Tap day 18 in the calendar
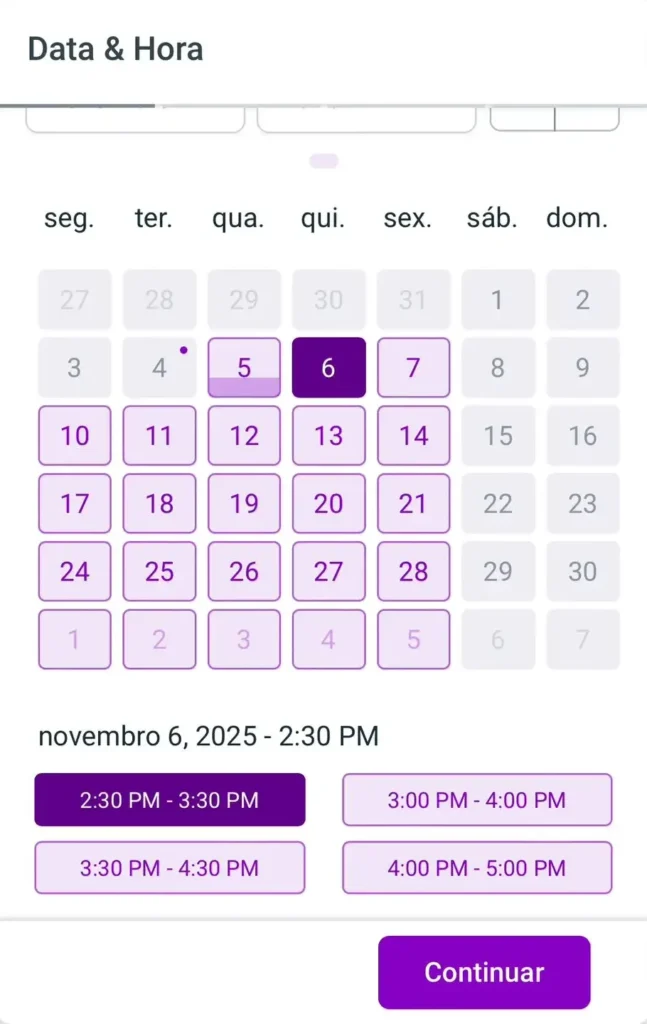 click(159, 503)
